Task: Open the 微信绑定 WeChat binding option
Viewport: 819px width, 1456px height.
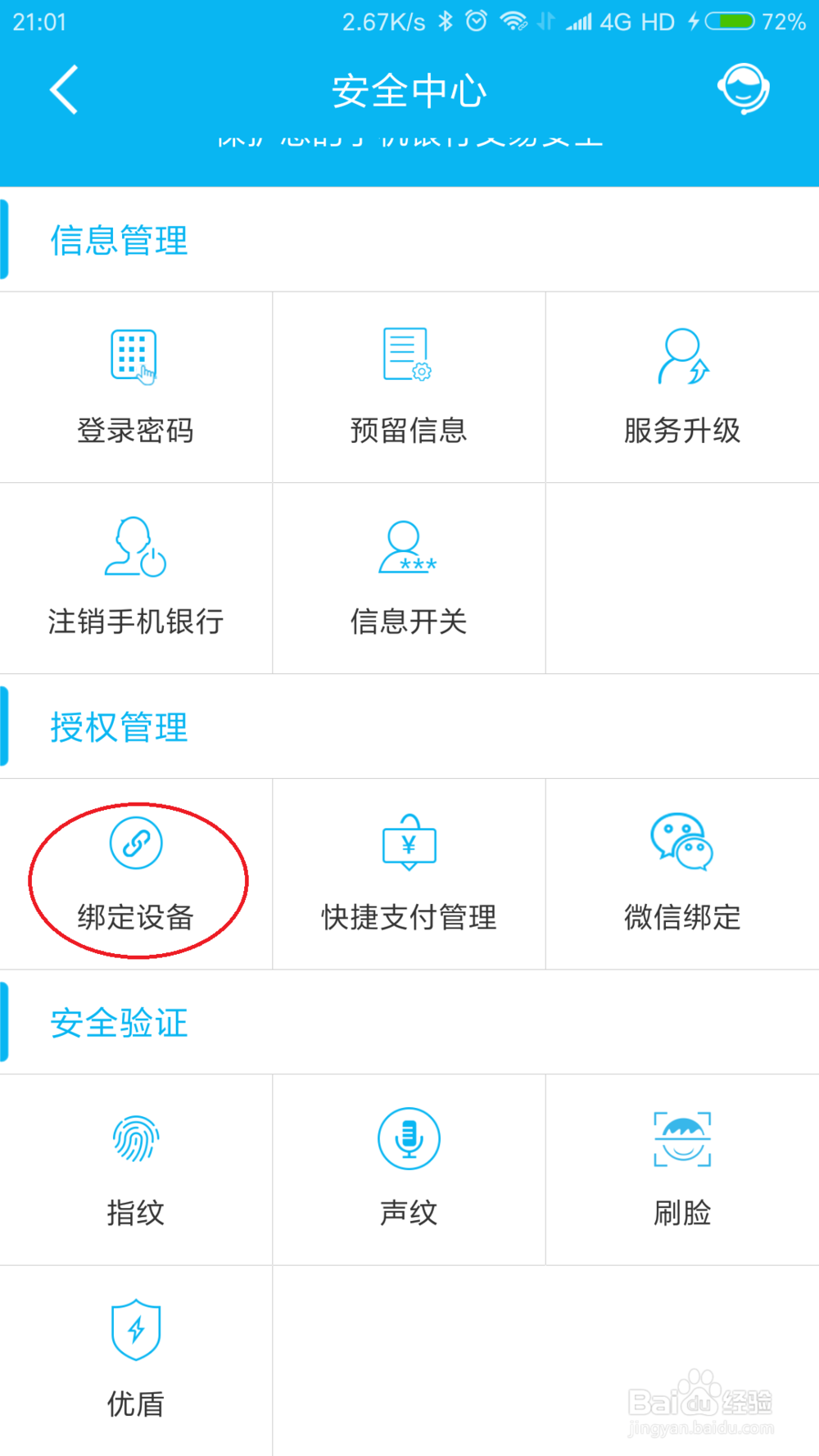Action: [682, 875]
